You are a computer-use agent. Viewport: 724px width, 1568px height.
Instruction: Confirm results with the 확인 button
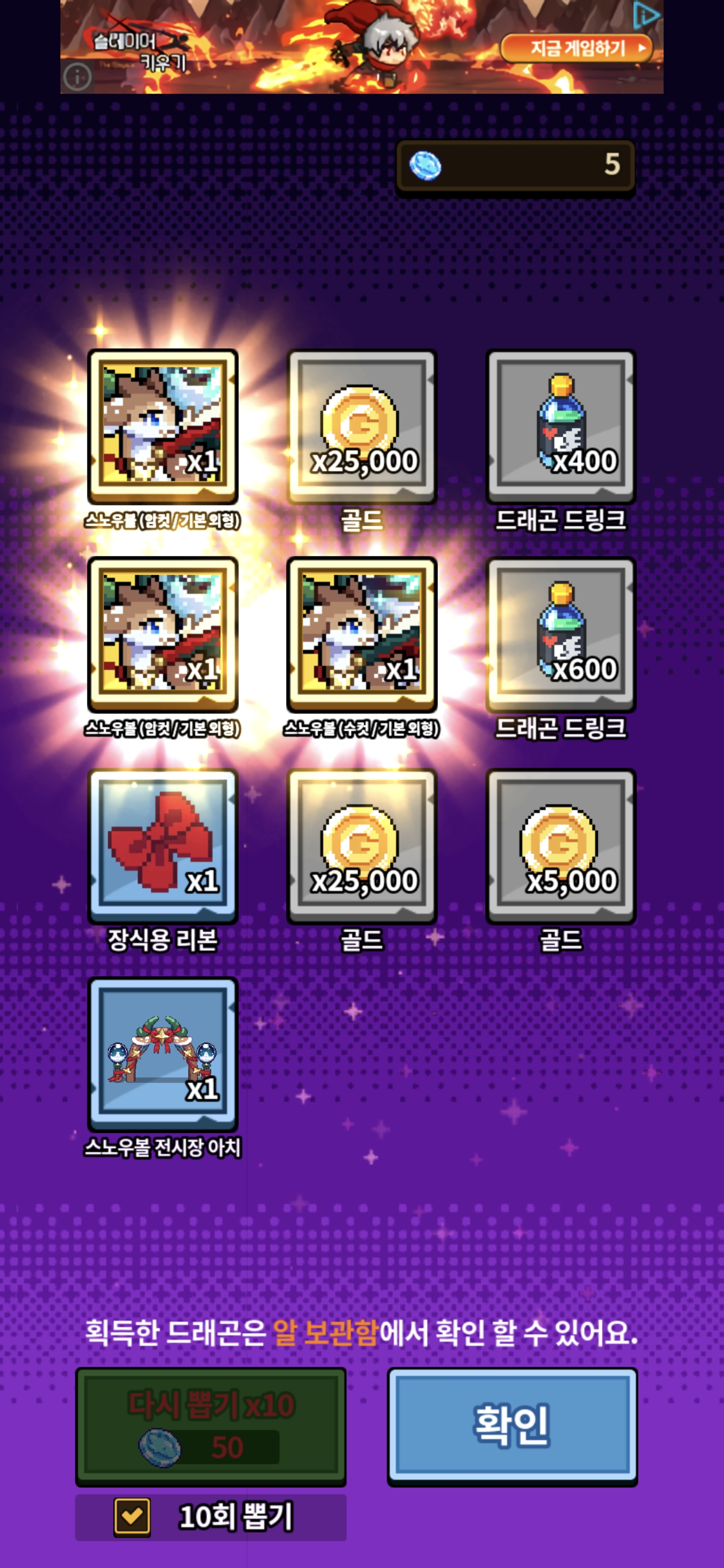click(x=512, y=1425)
